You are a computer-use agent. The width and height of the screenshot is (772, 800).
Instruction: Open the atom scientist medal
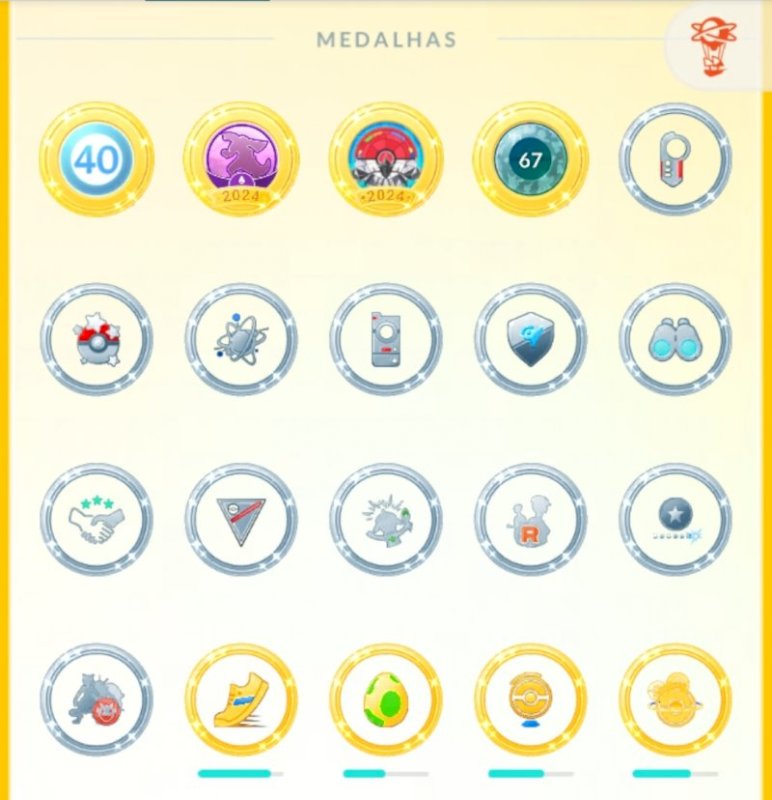pyautogui.click(x=241, y=340)
